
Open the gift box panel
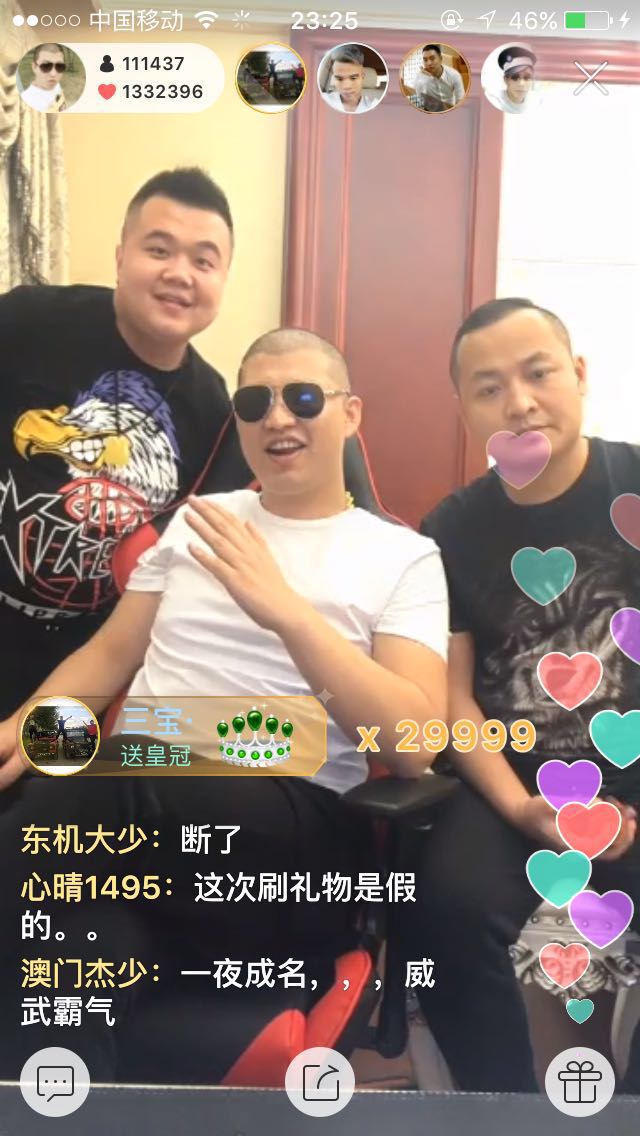click(579, 1081)
